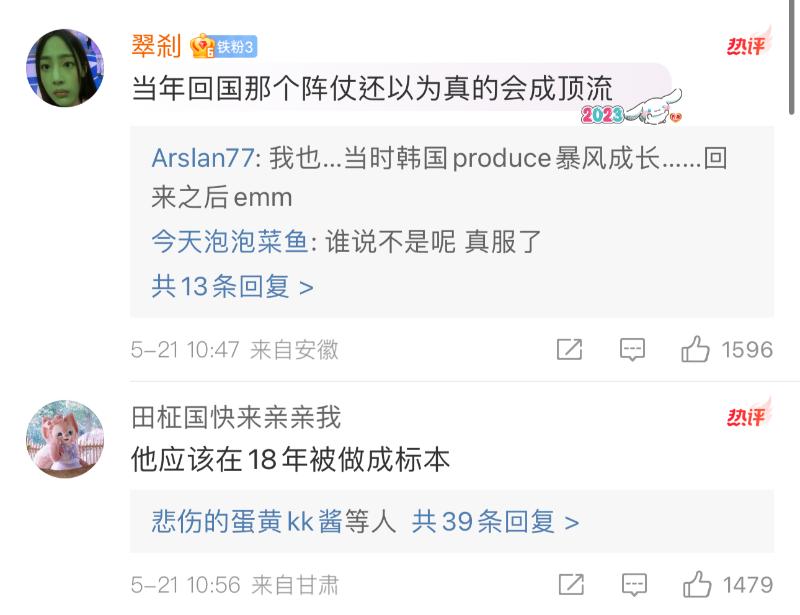The image size is (800, 615).
Task: Reply to 翠刹's comment
Action: 632,349
